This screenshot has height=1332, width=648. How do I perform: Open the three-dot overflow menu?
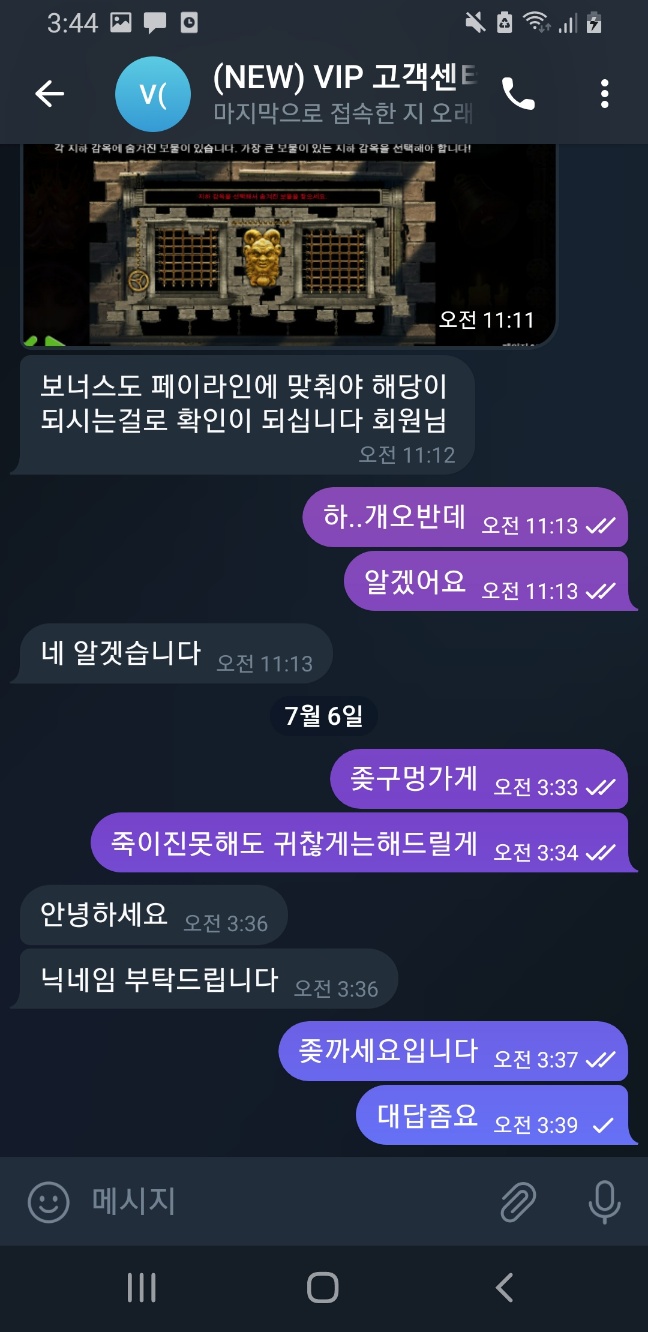[604, 94]
